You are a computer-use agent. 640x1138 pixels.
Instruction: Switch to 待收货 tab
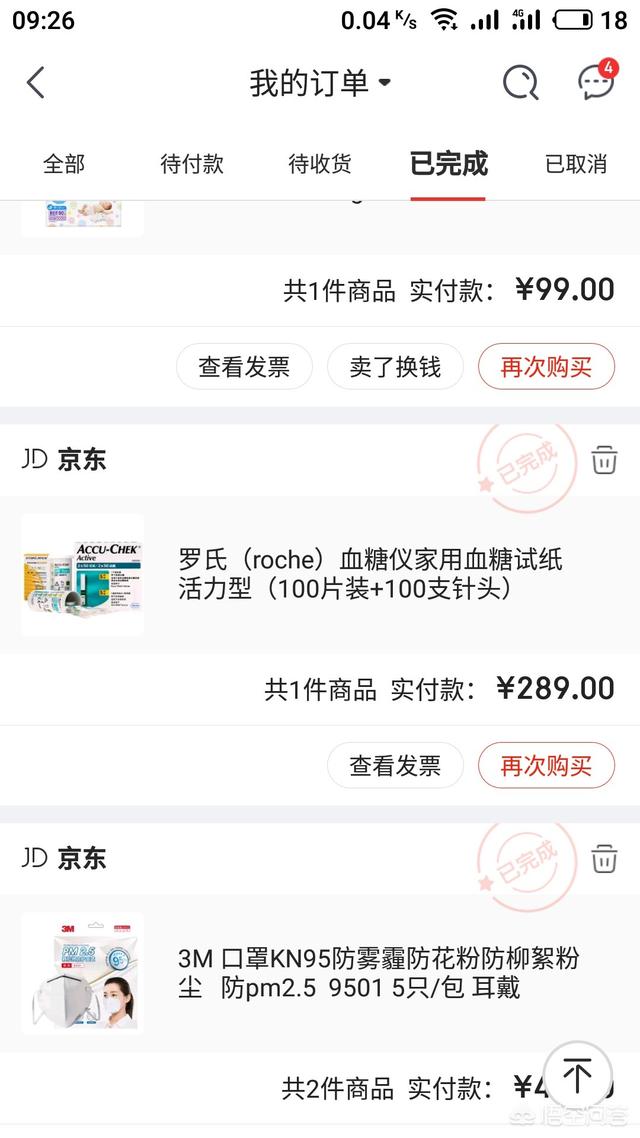[x=320, y=164]
